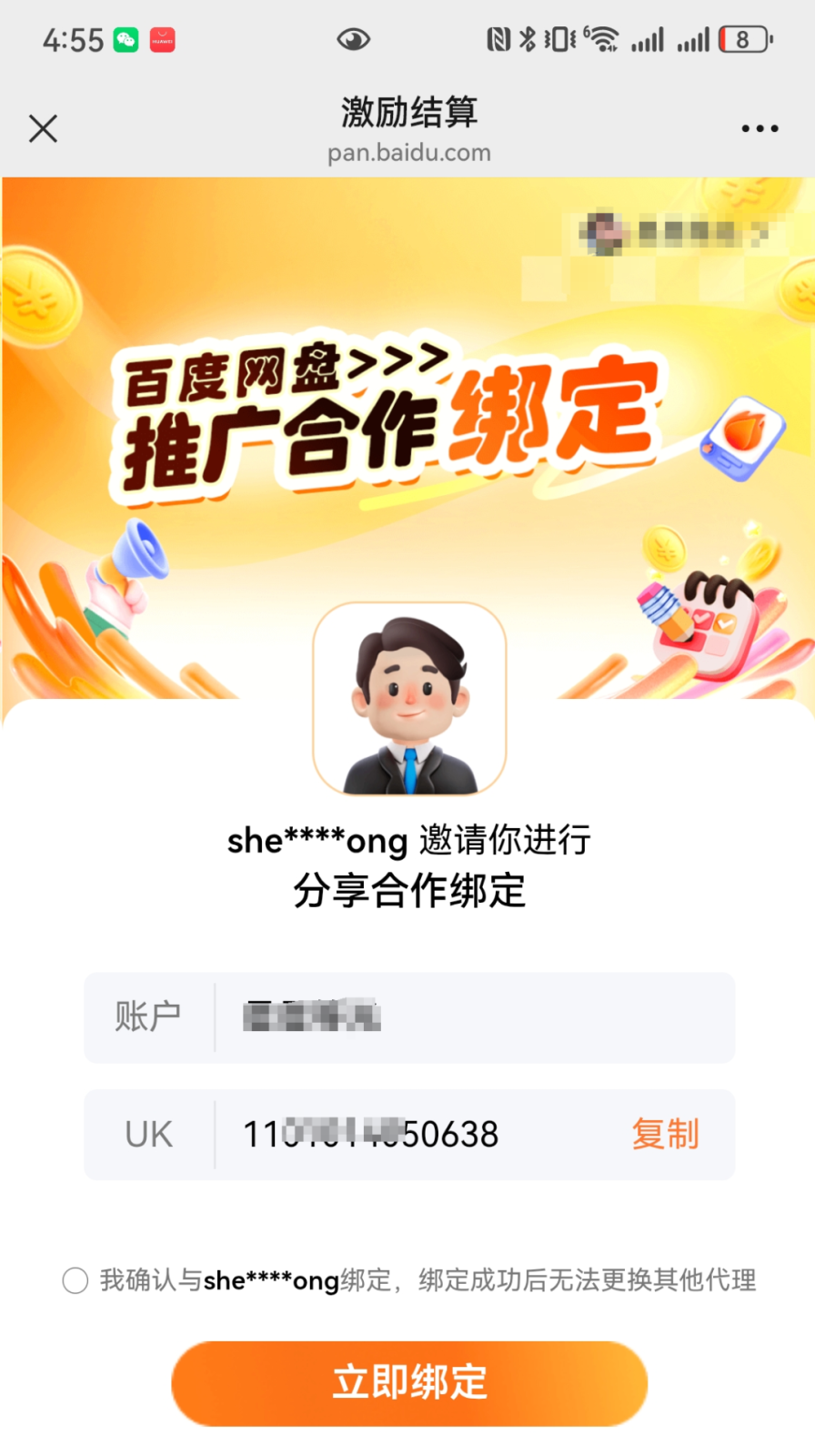Tap the Bluetooth icon in the status bar
The image size is (815, 1456).
527,38
